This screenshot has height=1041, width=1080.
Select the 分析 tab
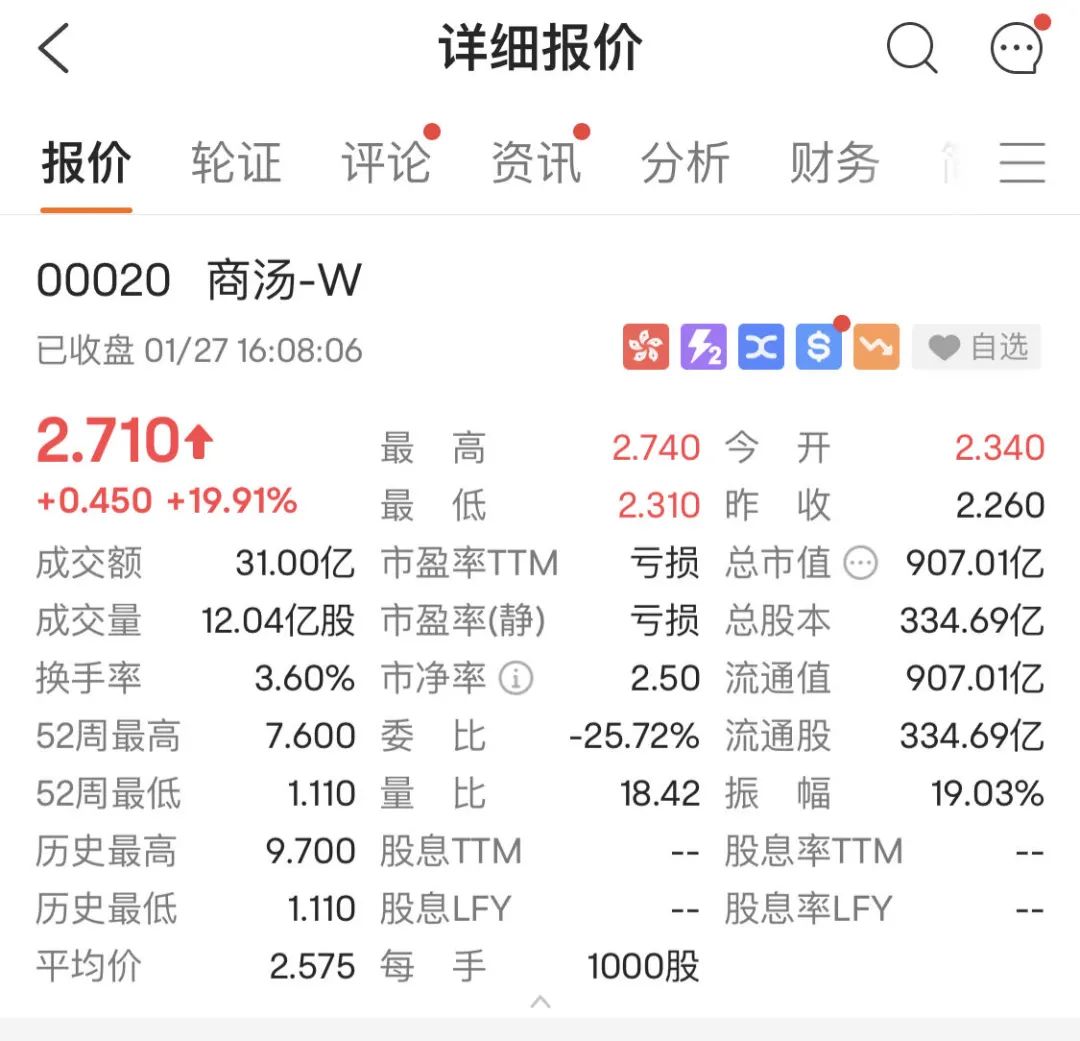(x=685, y=163)
